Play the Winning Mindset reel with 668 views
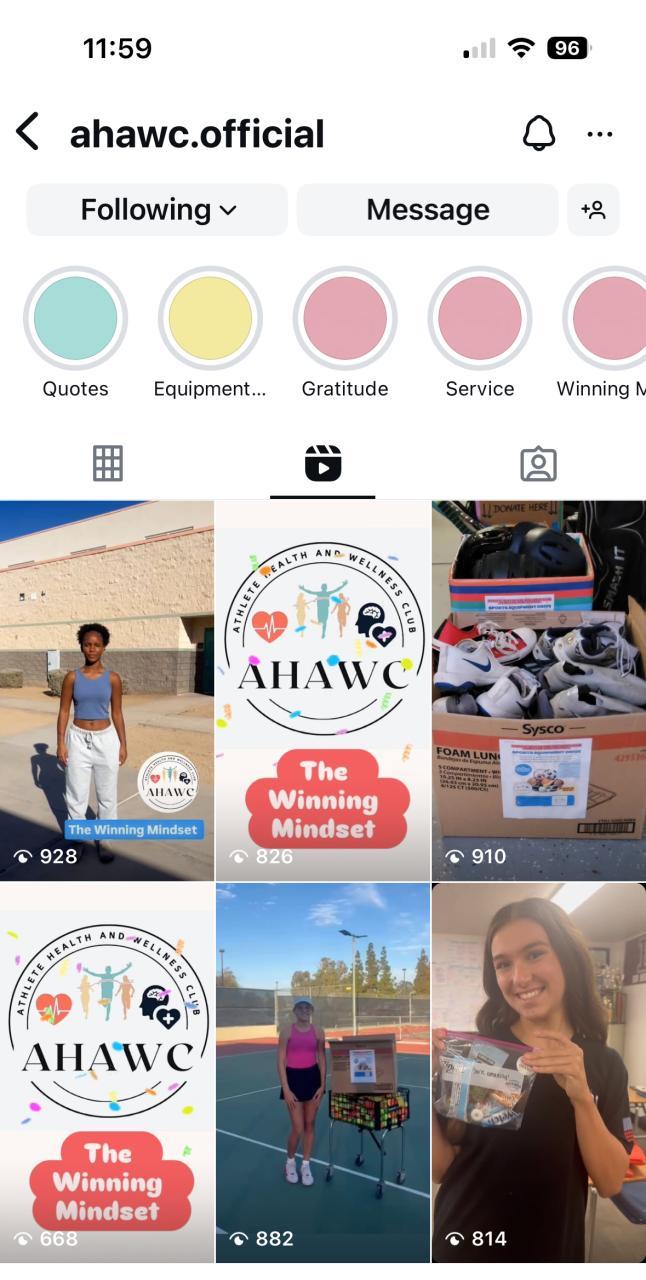This screenshot has width=646, height=1280. 107,1072
